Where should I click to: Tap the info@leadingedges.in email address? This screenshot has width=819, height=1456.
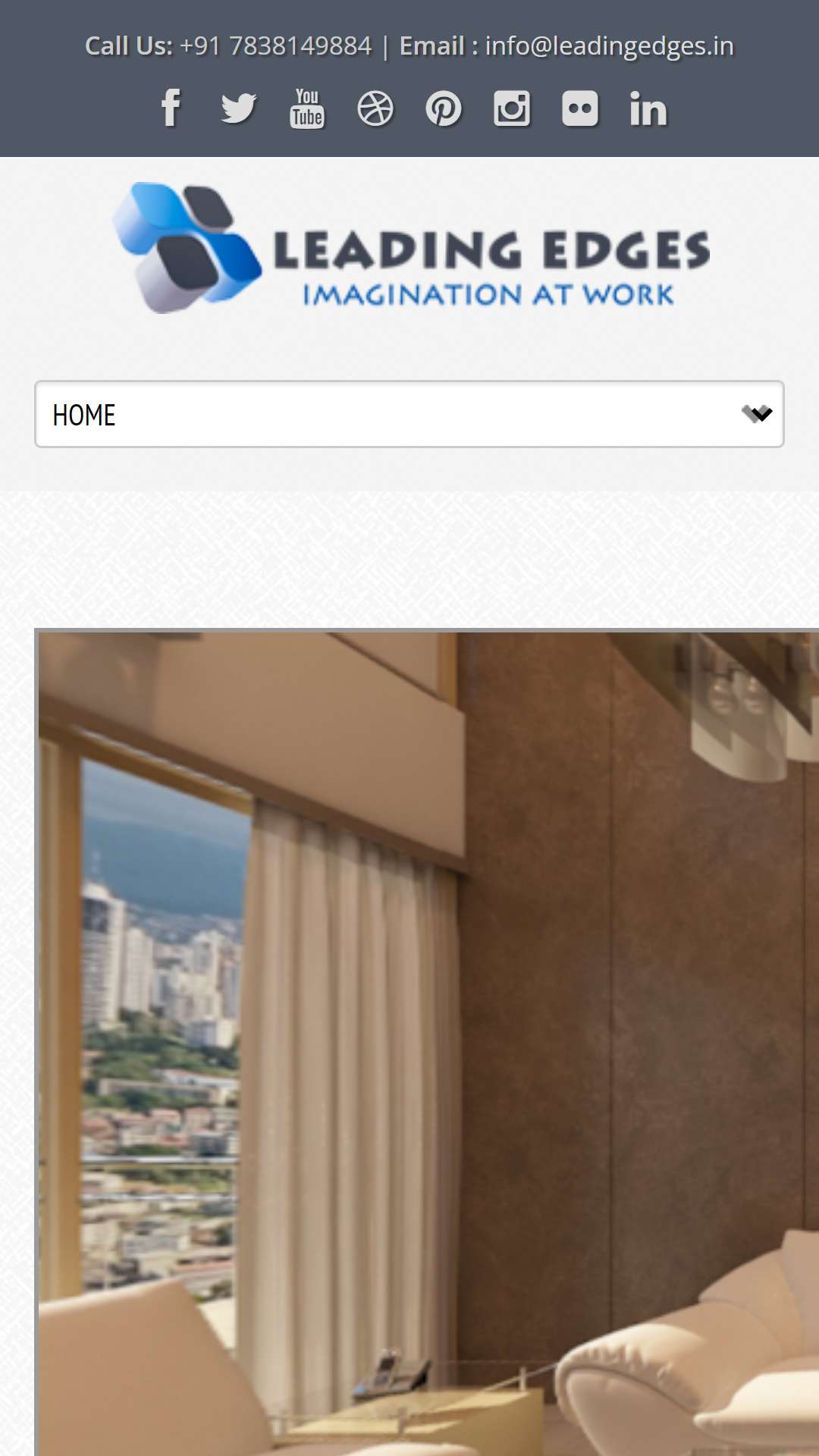coord(609,46)
